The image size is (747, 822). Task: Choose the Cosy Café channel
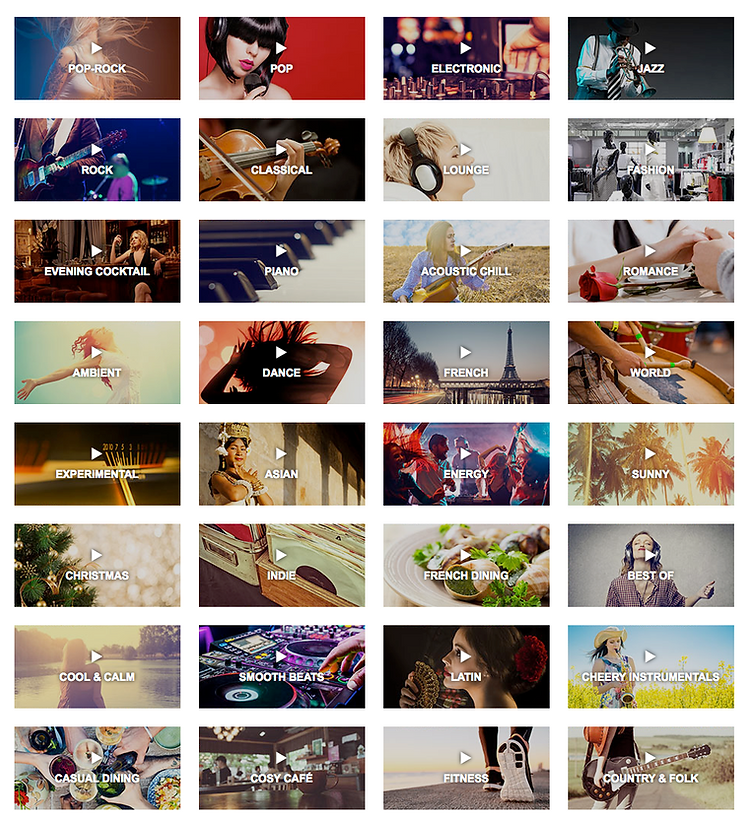click(x=281, y=768)
